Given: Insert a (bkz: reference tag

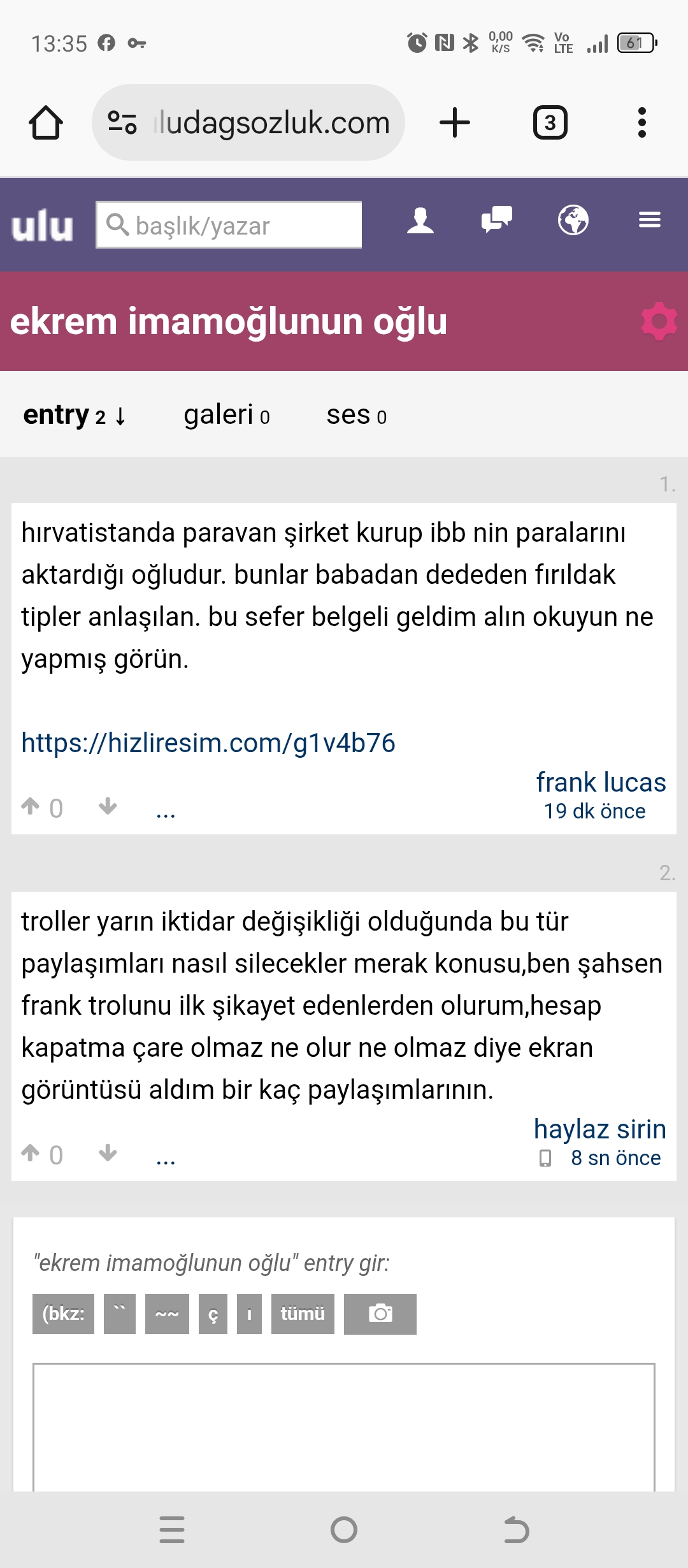Looking at the screenshot, I should click(63, 1314).
